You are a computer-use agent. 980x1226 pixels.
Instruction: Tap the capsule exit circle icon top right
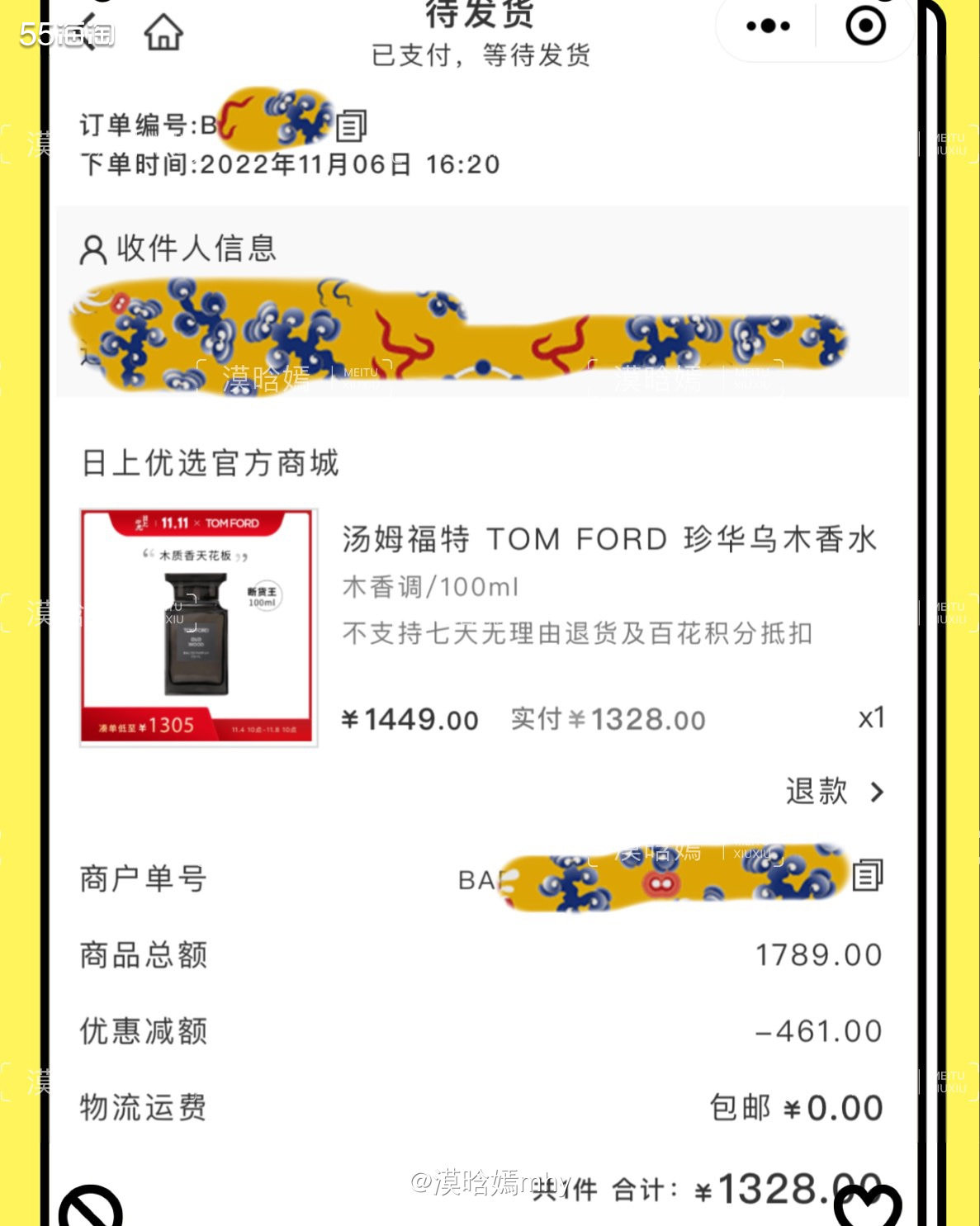point(864,26)
